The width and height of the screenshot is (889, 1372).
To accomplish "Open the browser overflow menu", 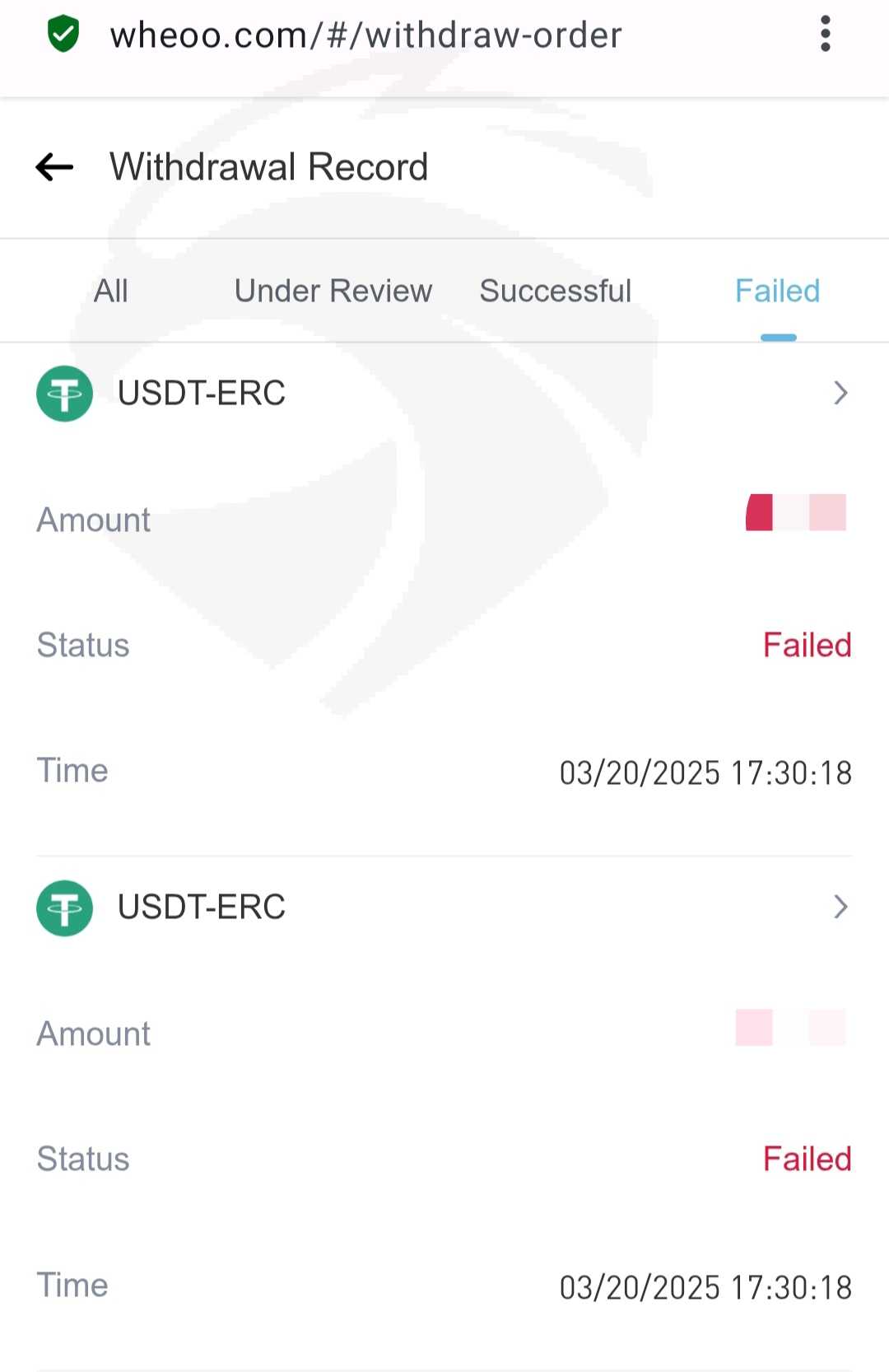I will tap(826, 34).
